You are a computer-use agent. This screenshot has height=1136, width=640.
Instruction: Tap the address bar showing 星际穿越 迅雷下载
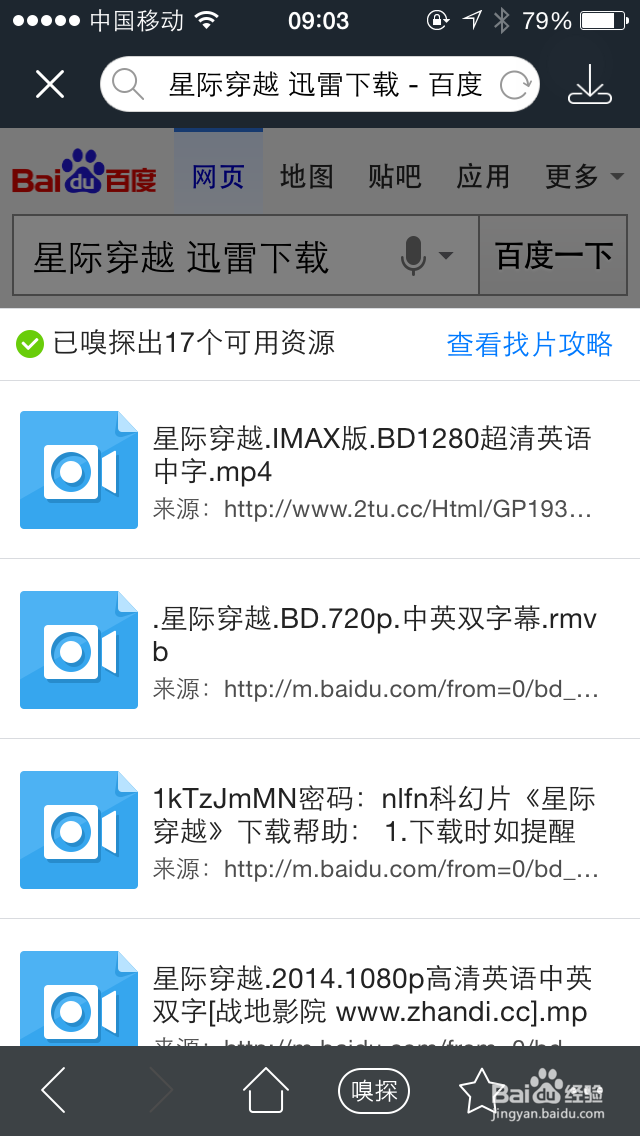click(310, 85)
